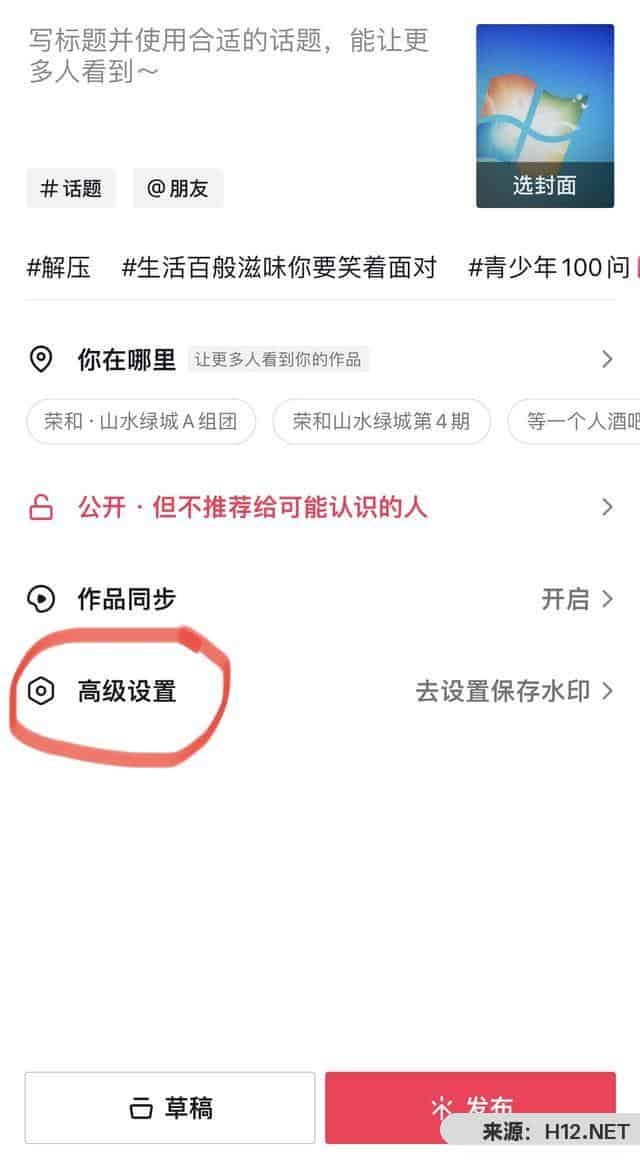Select the #解压 suggested hashtag
The height and width of the screenshot is (1161, 640).
pyautogui.click(x=59, y=267)
